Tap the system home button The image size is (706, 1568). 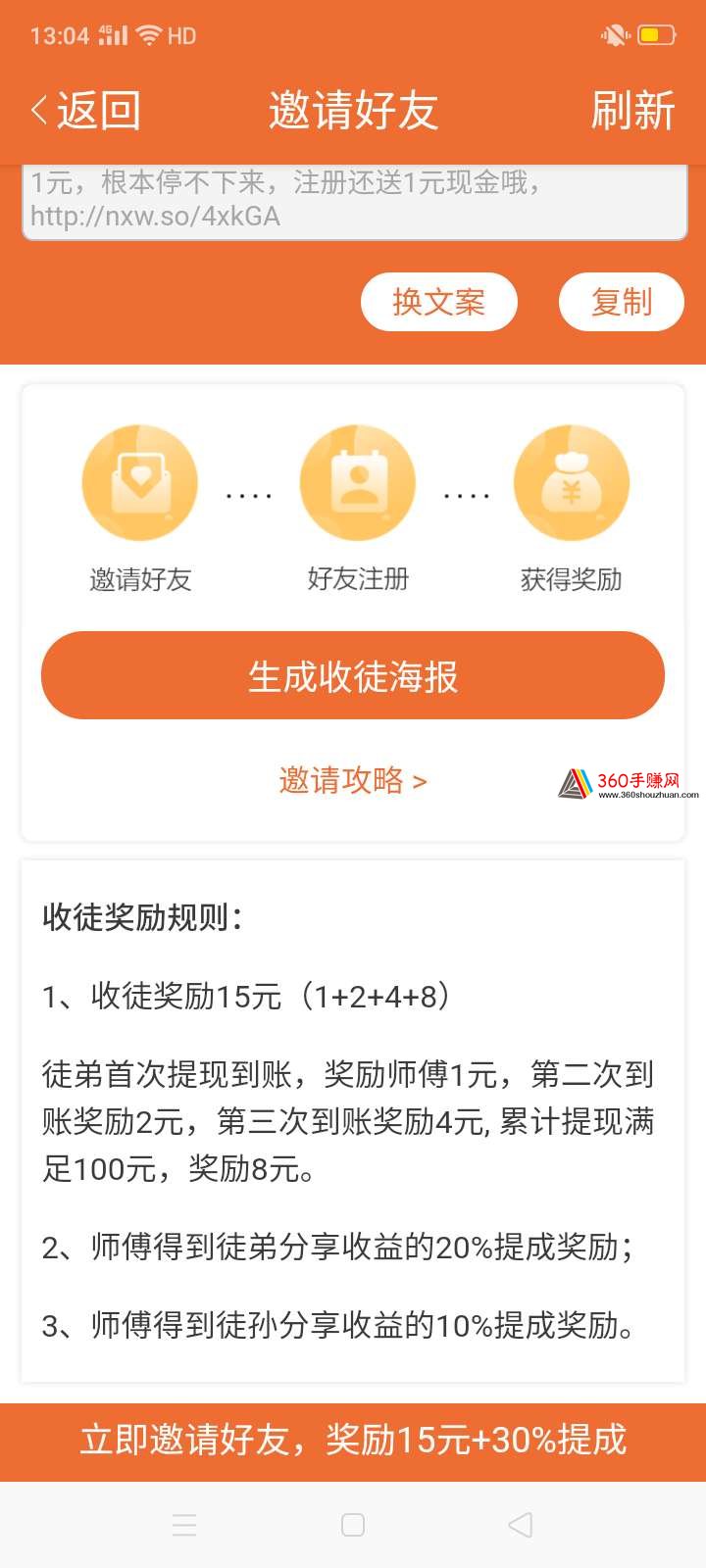pyautogui.click(x=353, y=1525)
